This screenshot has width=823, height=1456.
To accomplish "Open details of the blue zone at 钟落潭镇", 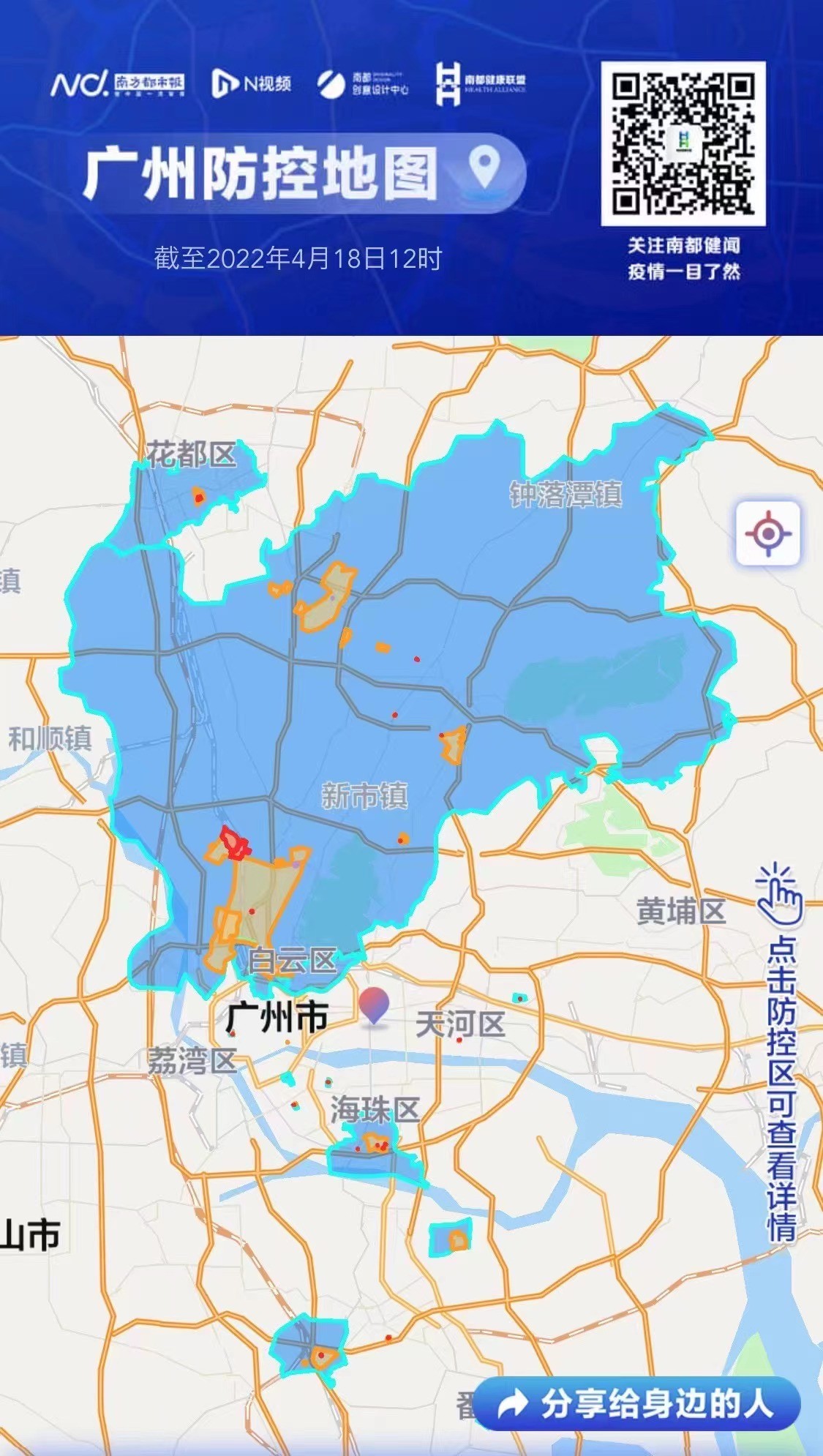I will 565,495.
